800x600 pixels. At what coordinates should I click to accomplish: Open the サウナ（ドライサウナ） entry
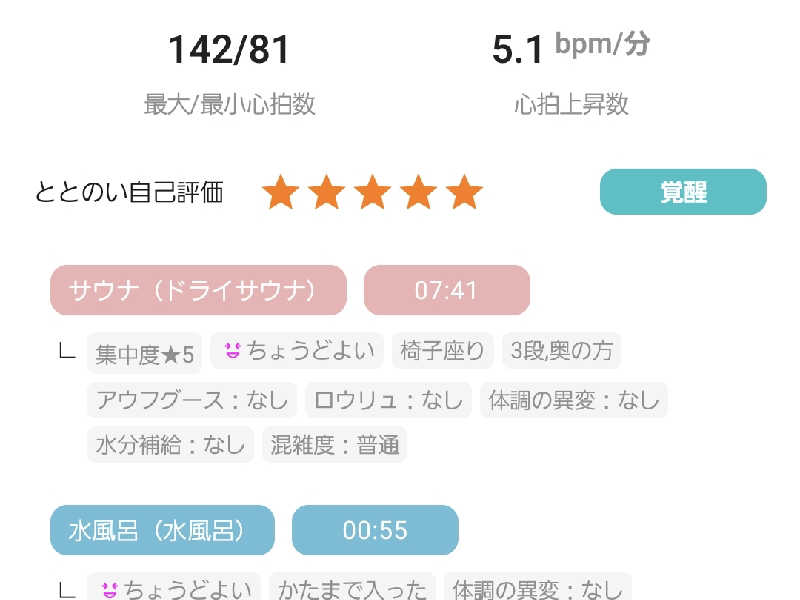198,290
